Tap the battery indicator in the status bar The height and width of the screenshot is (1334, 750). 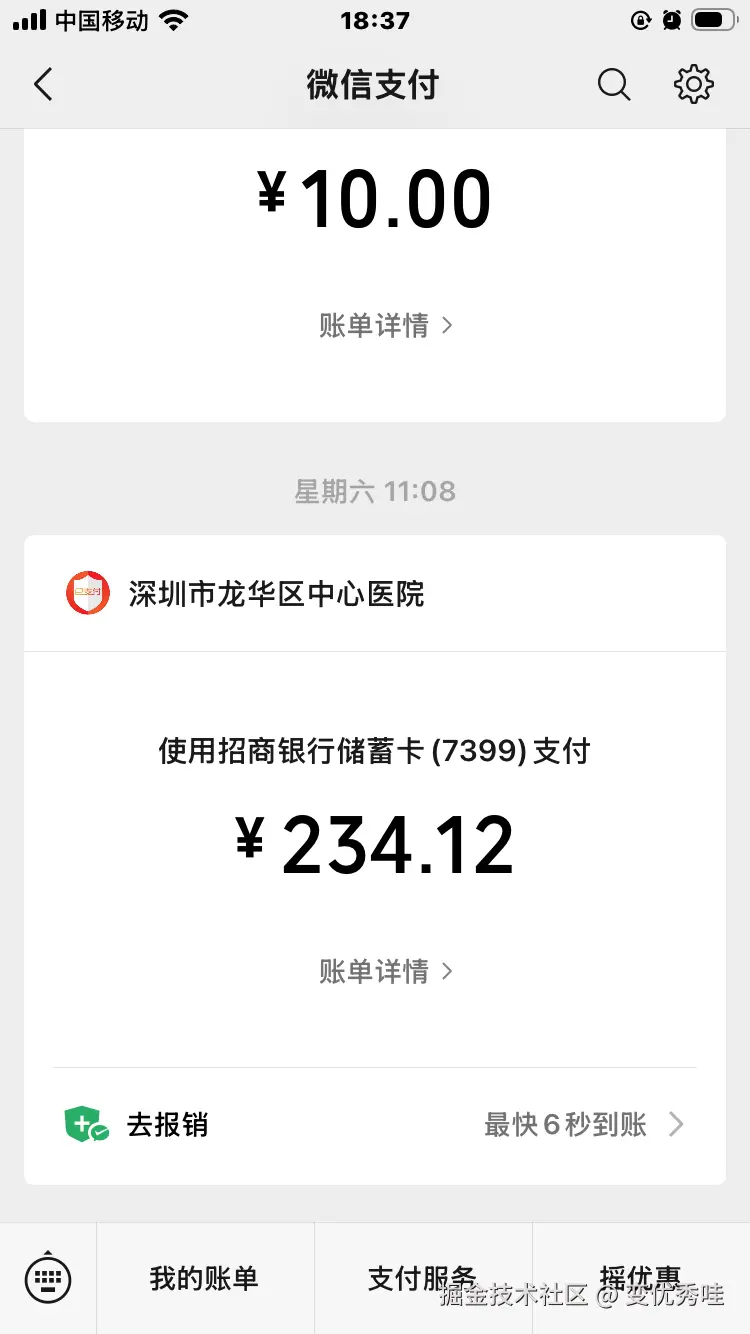point(715,18)
